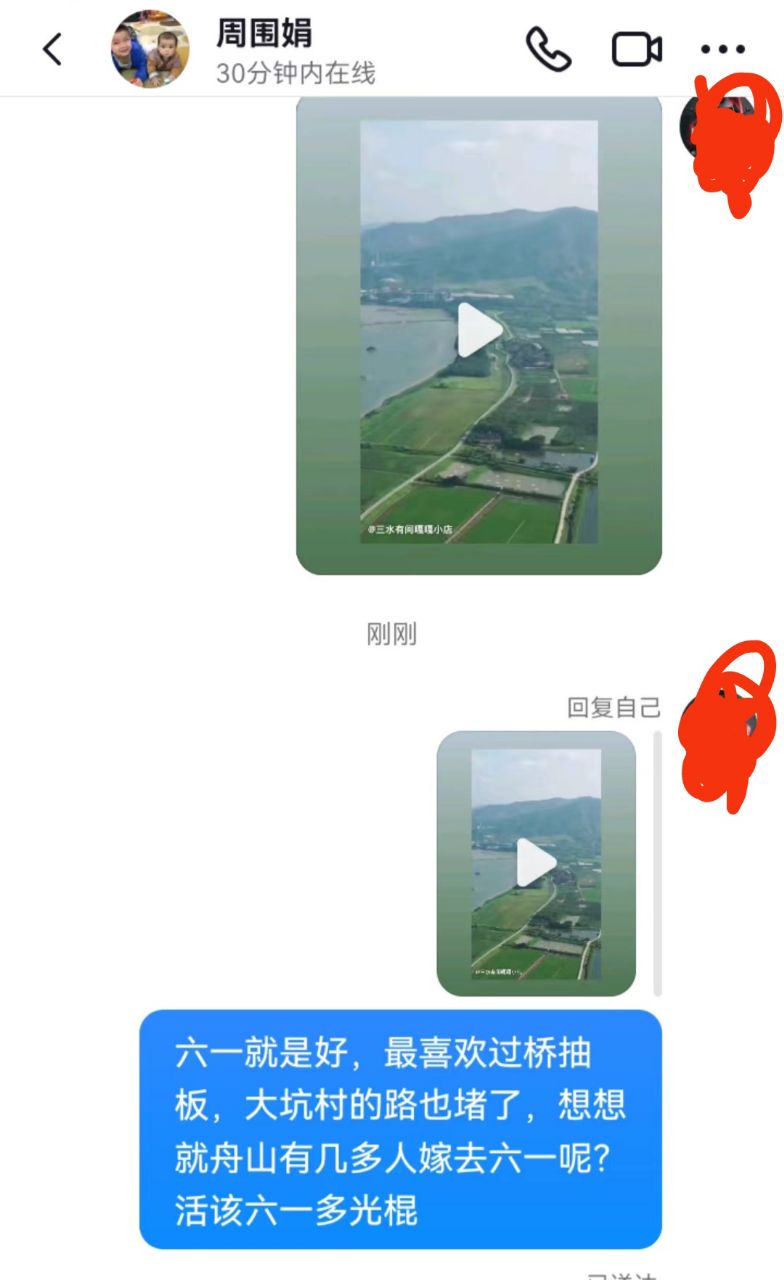
Task: Go back from the chat with 周围娟
Action: 52,49
